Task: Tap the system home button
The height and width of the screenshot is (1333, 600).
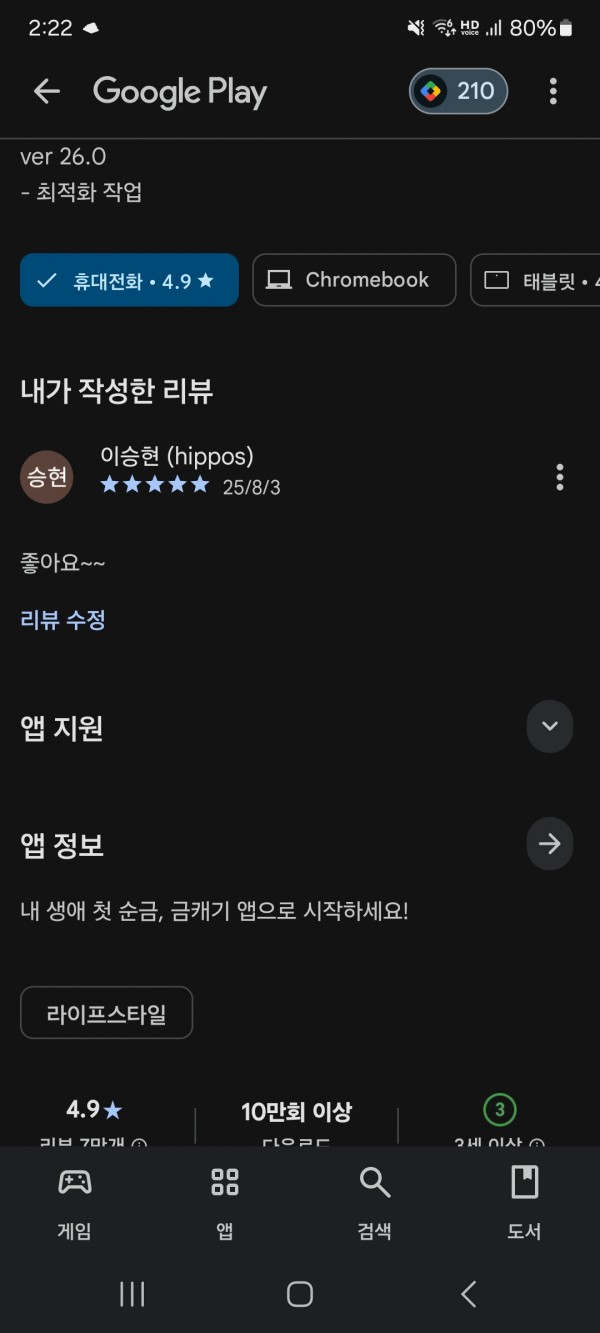Action: point(300,1294)
